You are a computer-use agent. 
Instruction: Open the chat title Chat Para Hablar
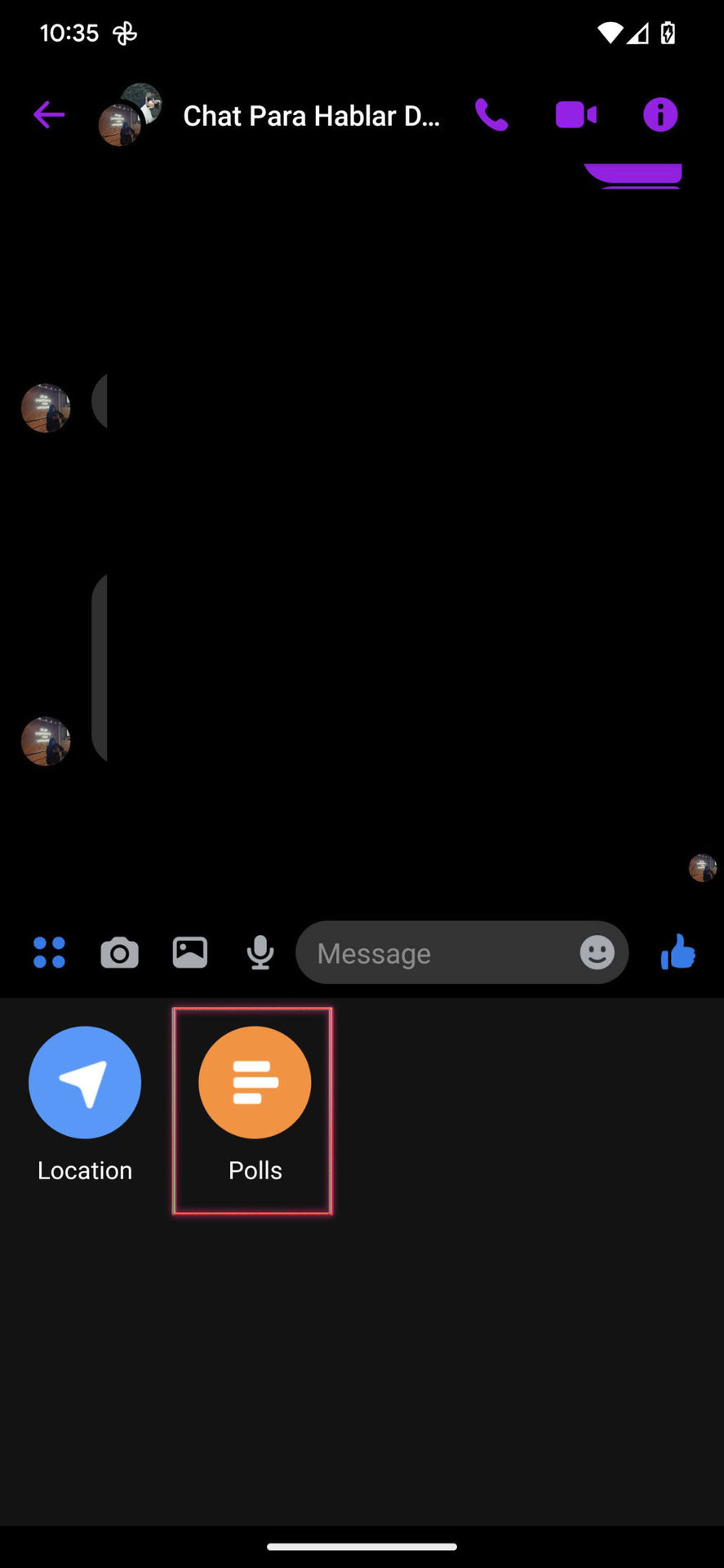click(311, 116)
